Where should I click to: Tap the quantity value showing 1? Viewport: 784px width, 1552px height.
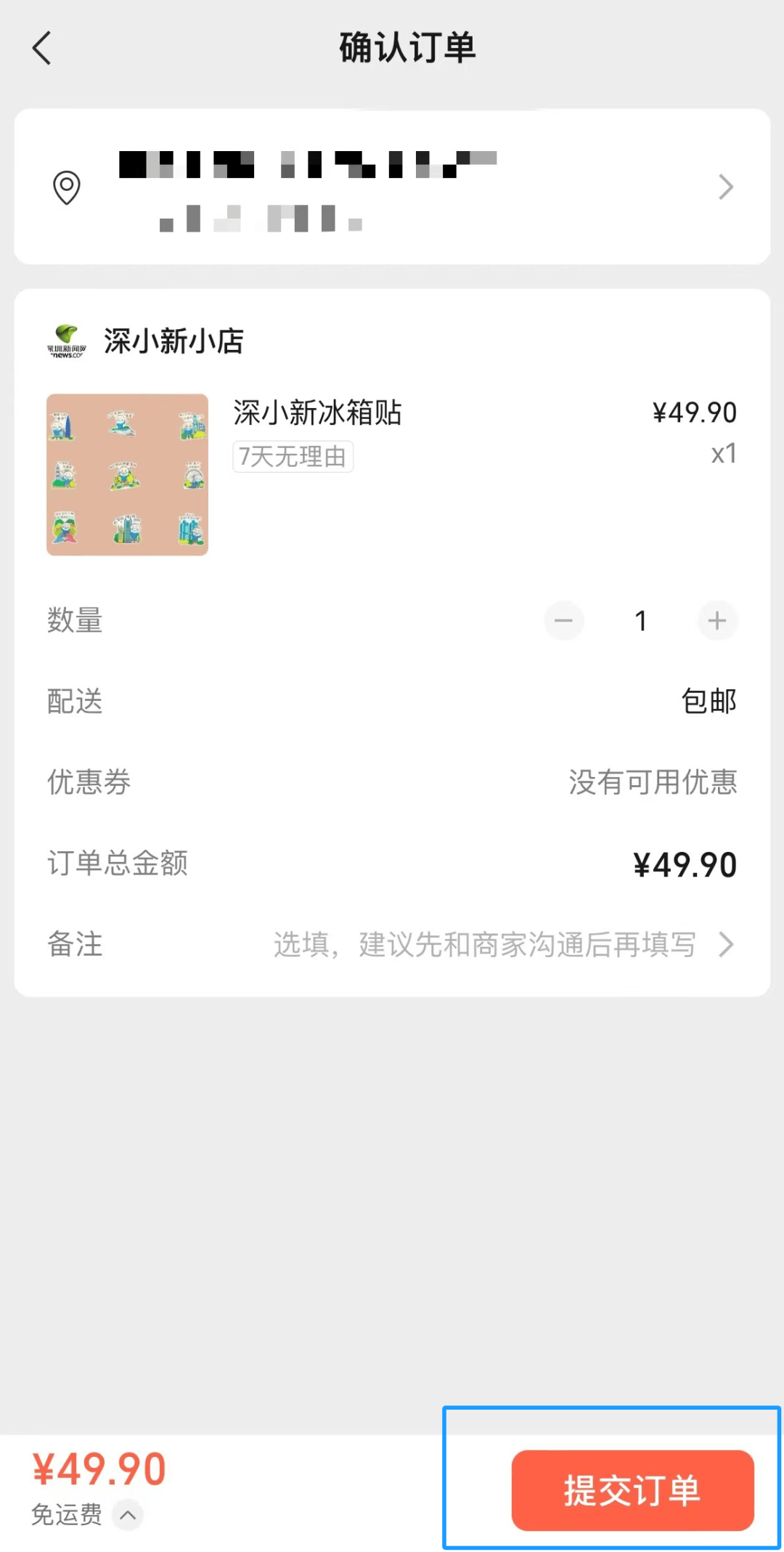point(640,621)
